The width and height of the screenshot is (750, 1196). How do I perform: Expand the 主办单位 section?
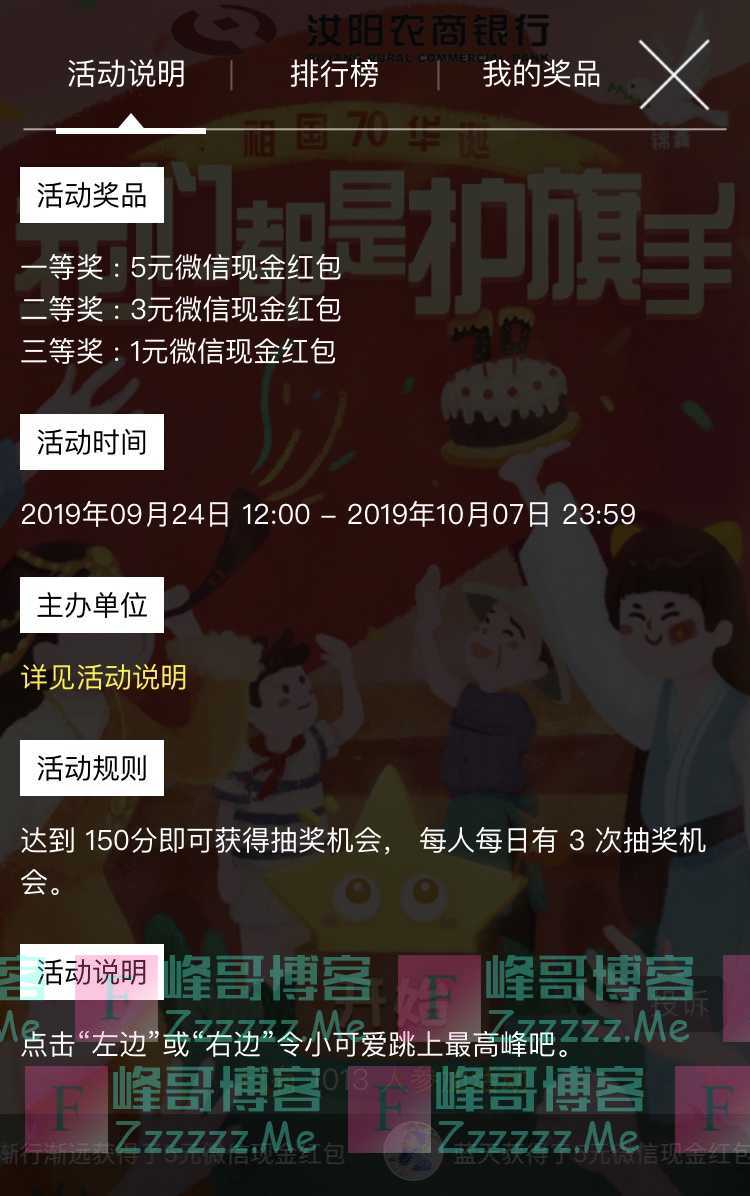[x=90, y=605]
